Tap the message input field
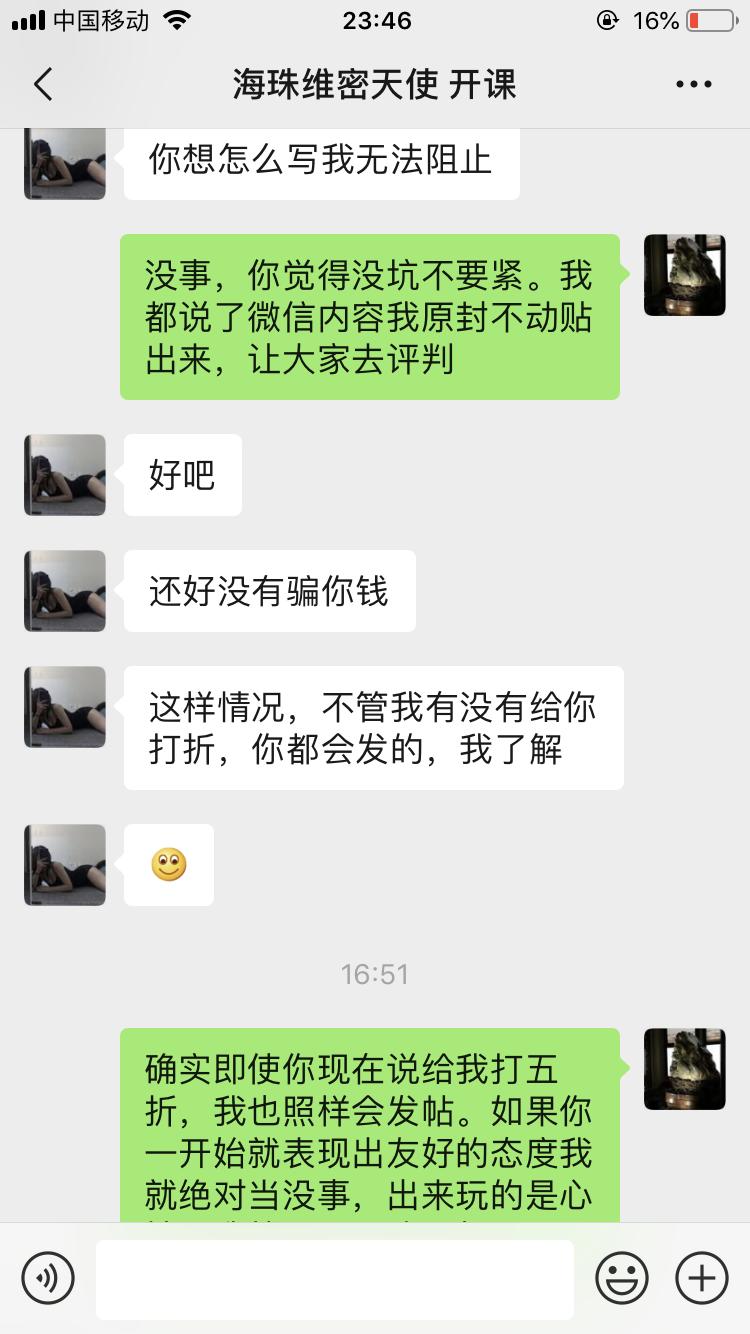 click(335, 1278)
